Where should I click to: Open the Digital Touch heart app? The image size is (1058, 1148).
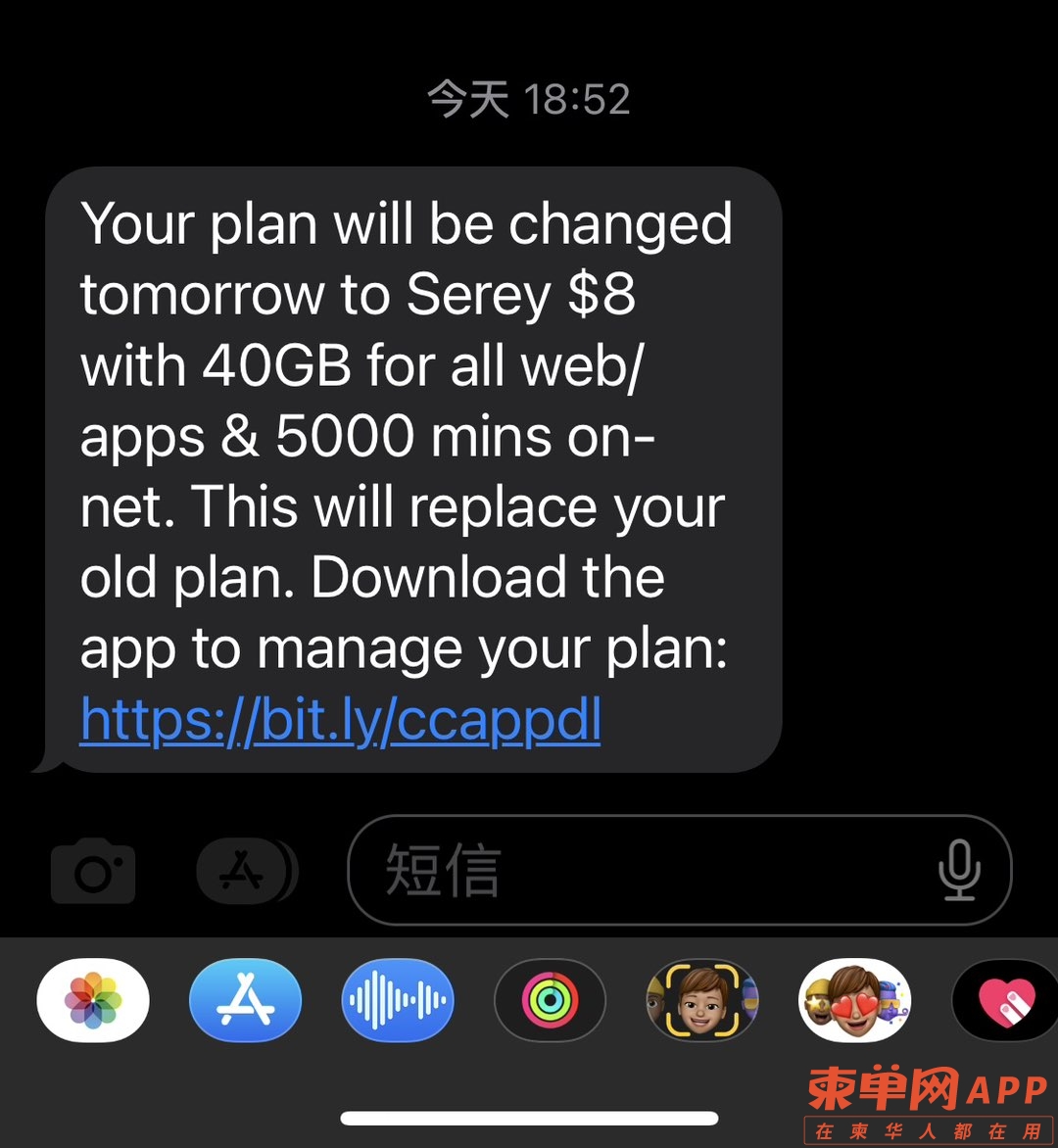(x=1005, y=1000)
